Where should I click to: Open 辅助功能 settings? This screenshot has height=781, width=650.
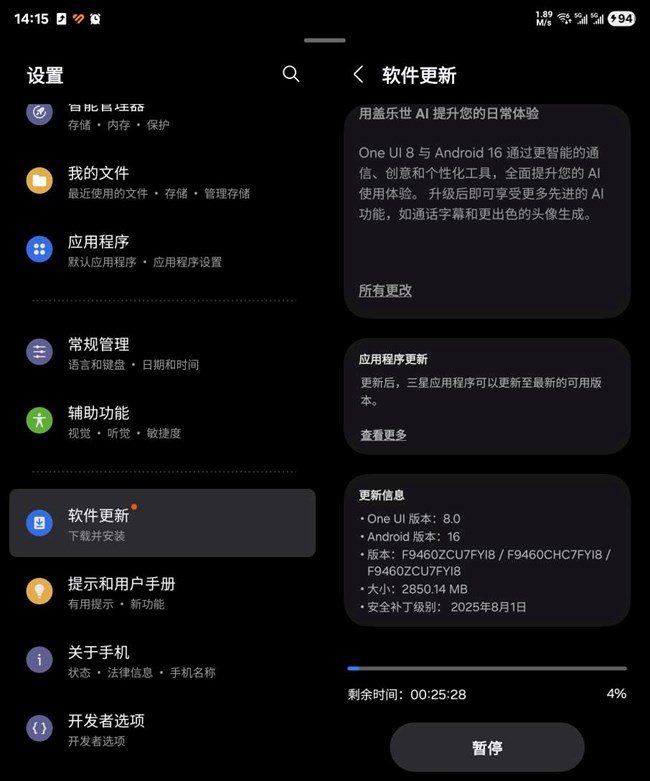point(160,422)
